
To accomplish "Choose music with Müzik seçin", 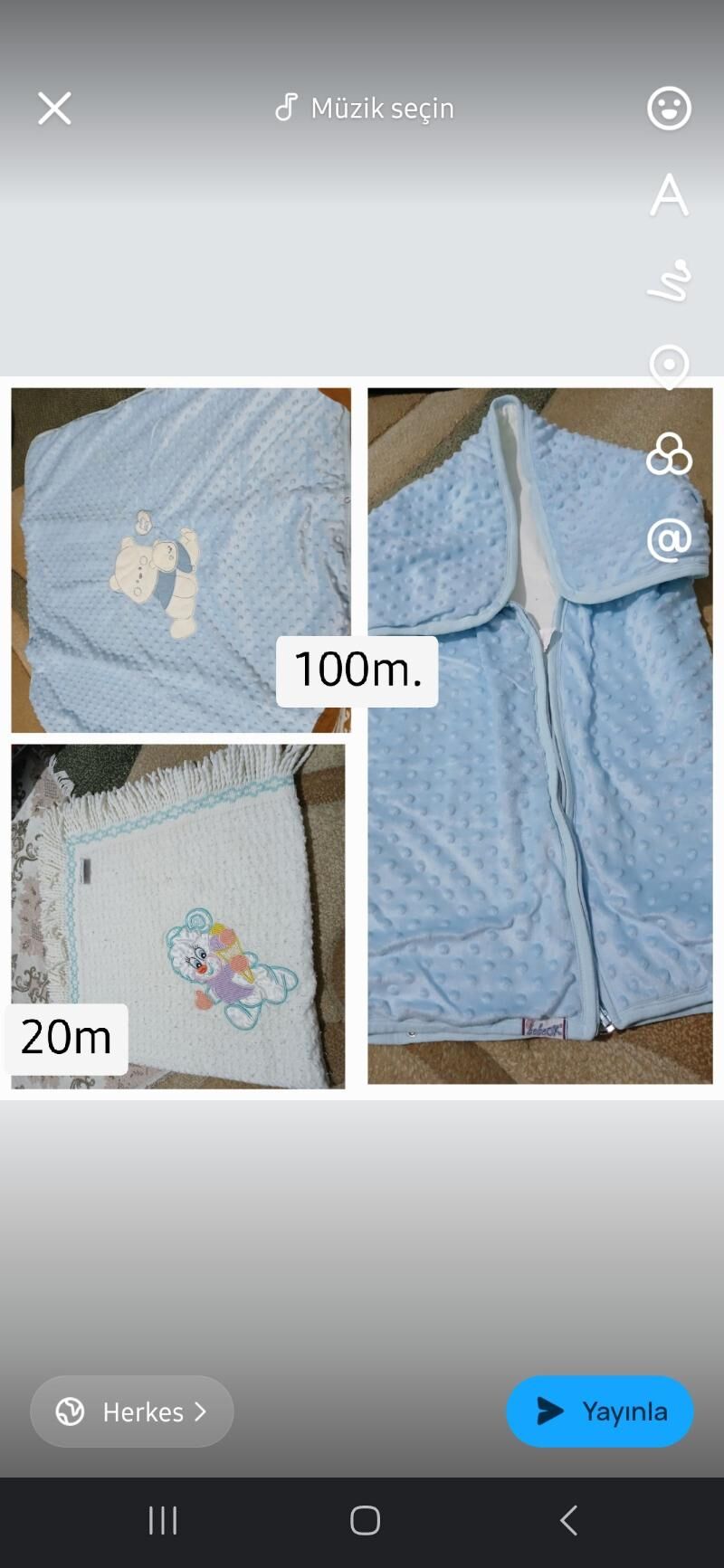I will 365,109.
